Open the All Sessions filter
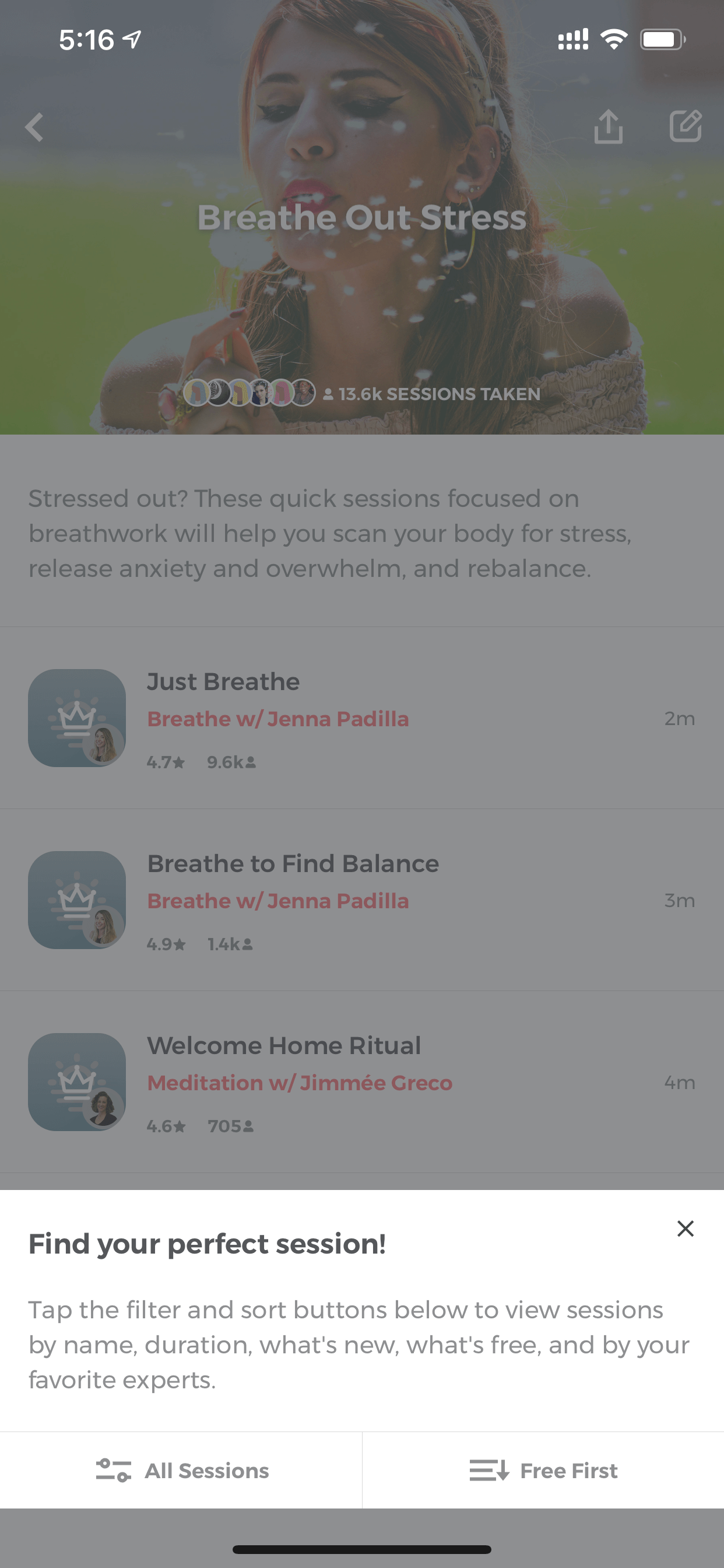Image resolution: width=724 pixels, height=1568 pixels. [181, 1470]
